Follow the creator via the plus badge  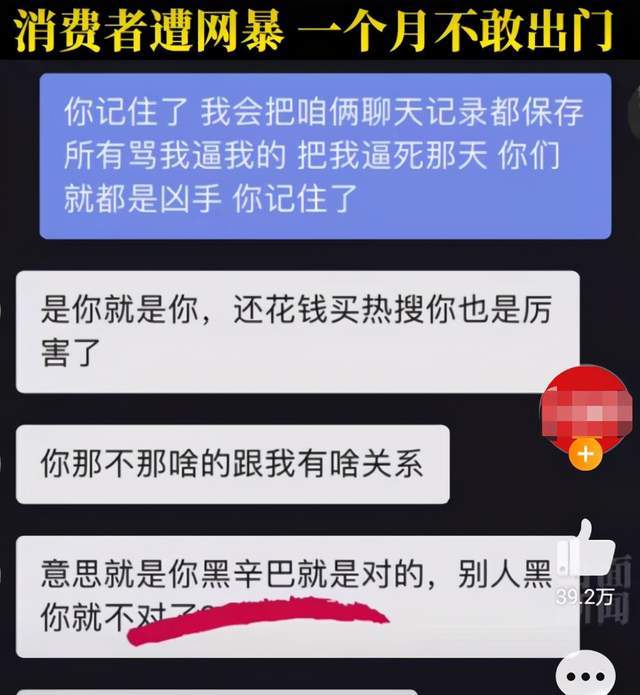click(584, 456)
